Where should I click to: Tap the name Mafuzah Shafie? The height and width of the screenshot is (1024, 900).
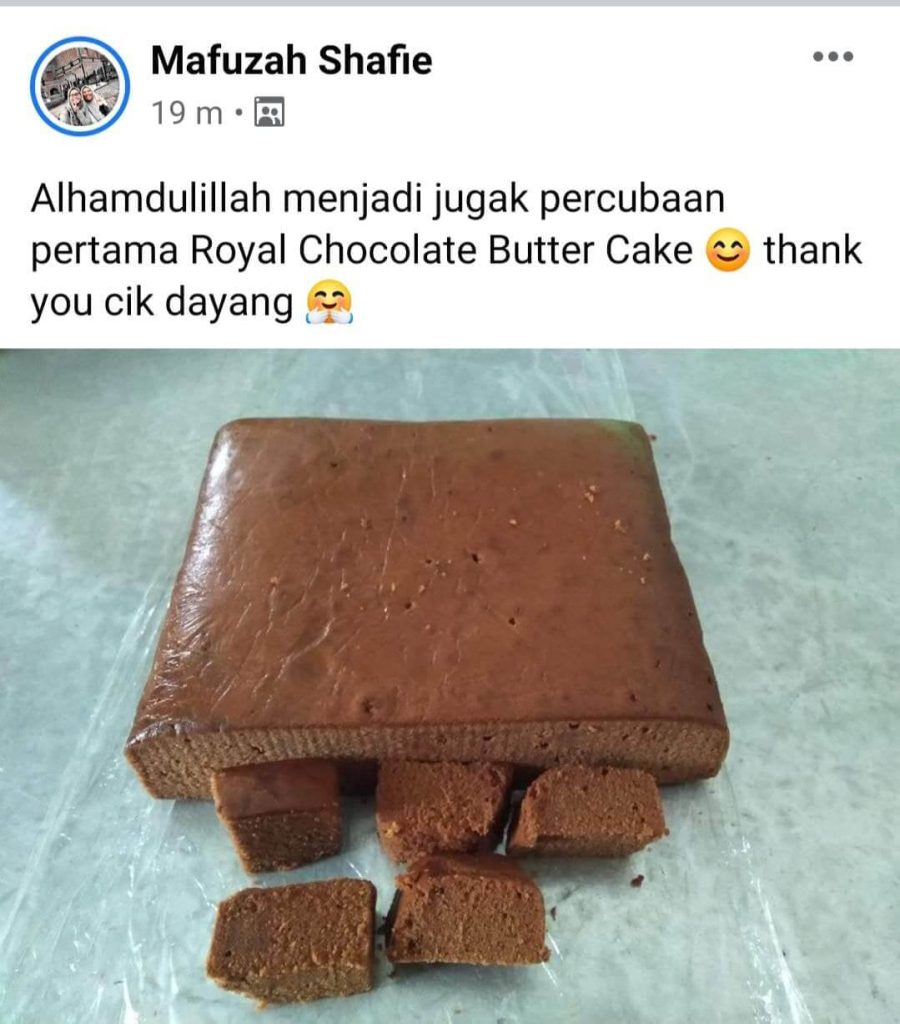291,62
